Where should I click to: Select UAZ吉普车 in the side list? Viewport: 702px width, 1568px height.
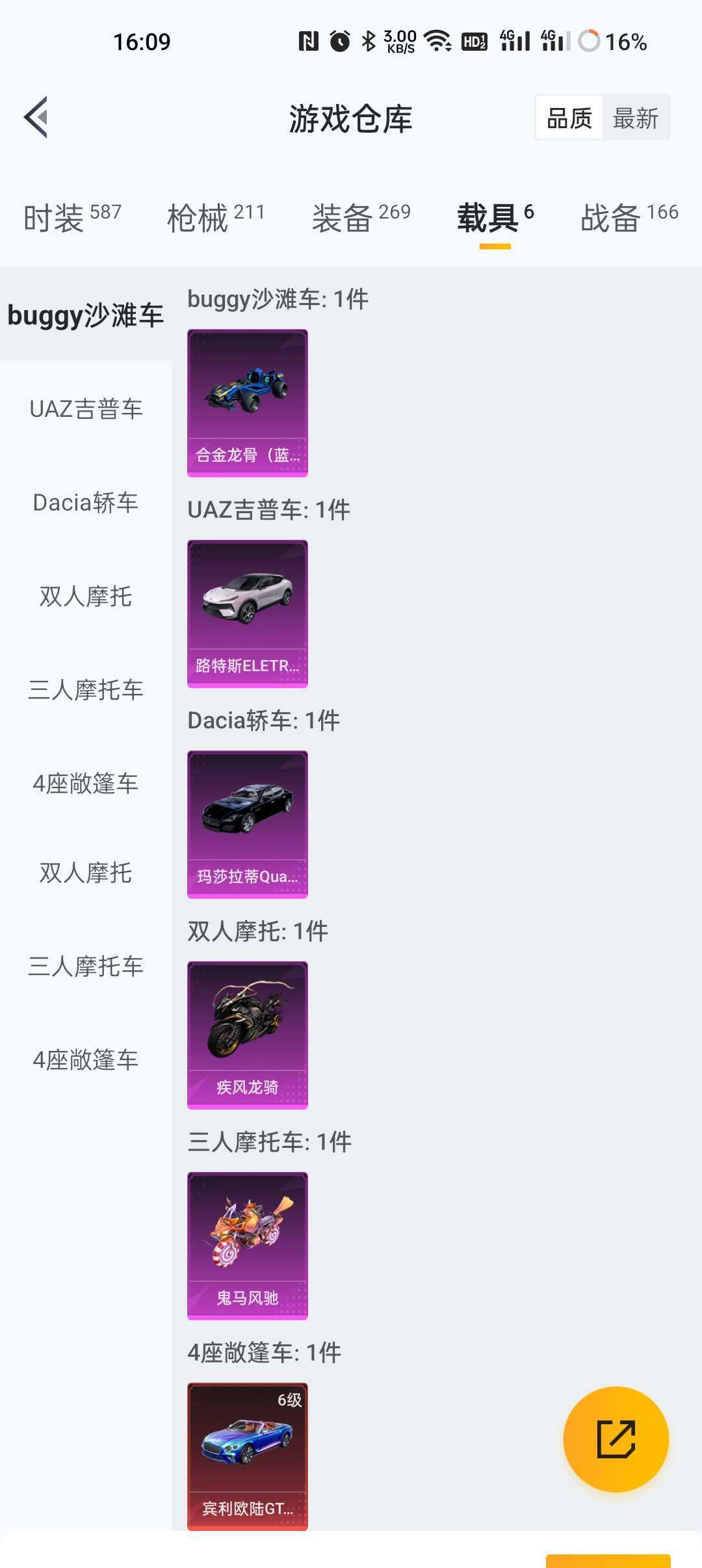click(86, 409)
